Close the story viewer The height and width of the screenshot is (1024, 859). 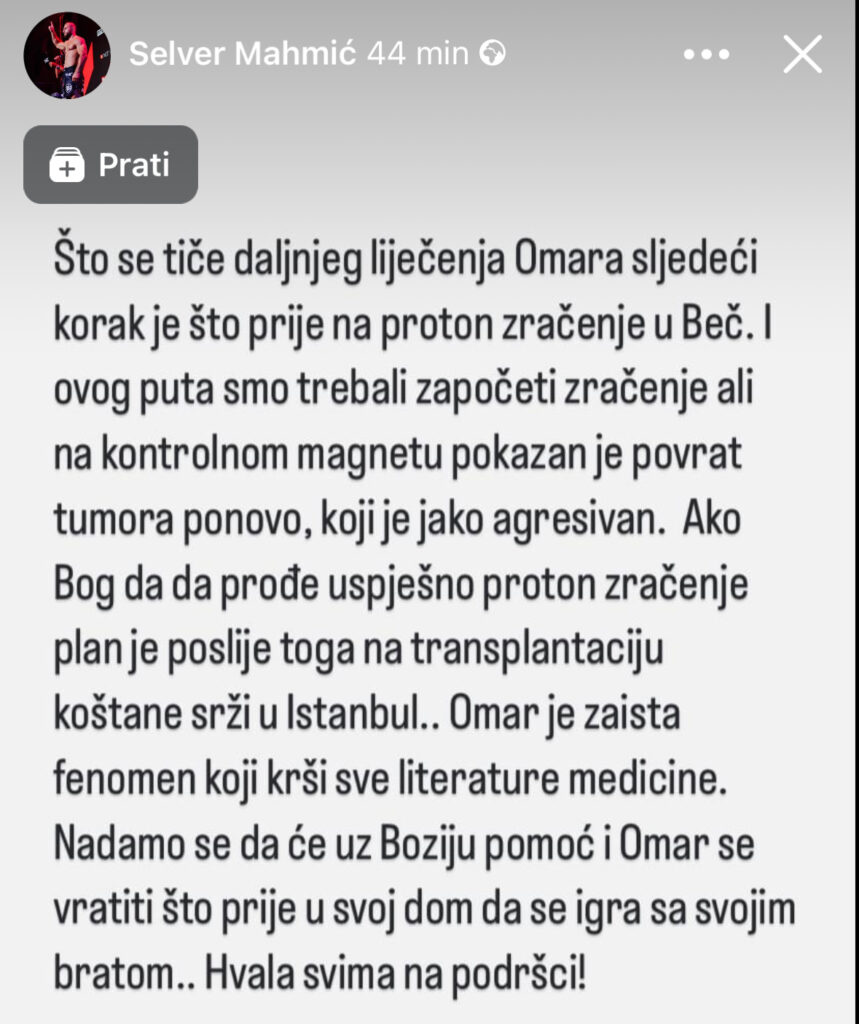[802, 56]
